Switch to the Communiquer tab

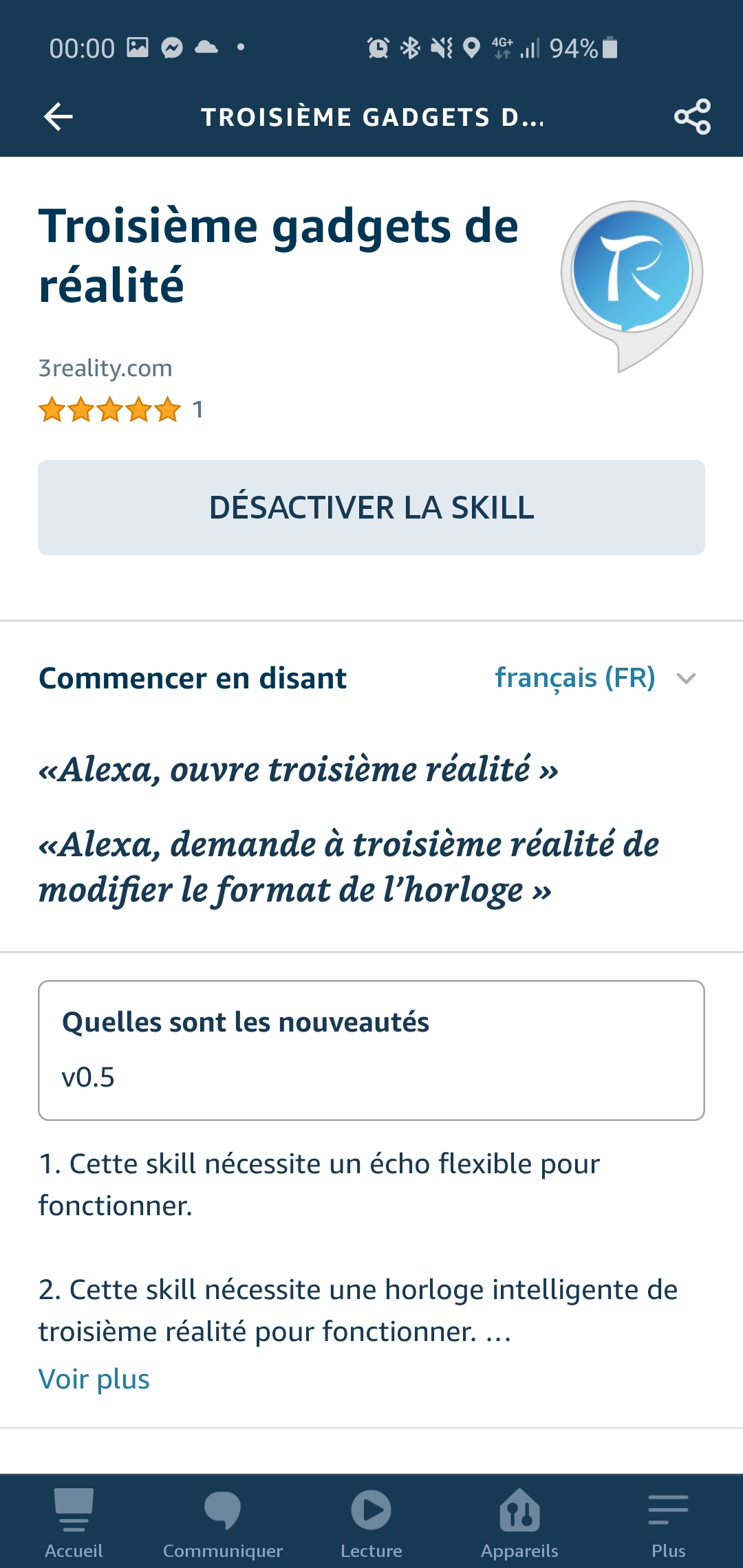tap(223, 1522)
